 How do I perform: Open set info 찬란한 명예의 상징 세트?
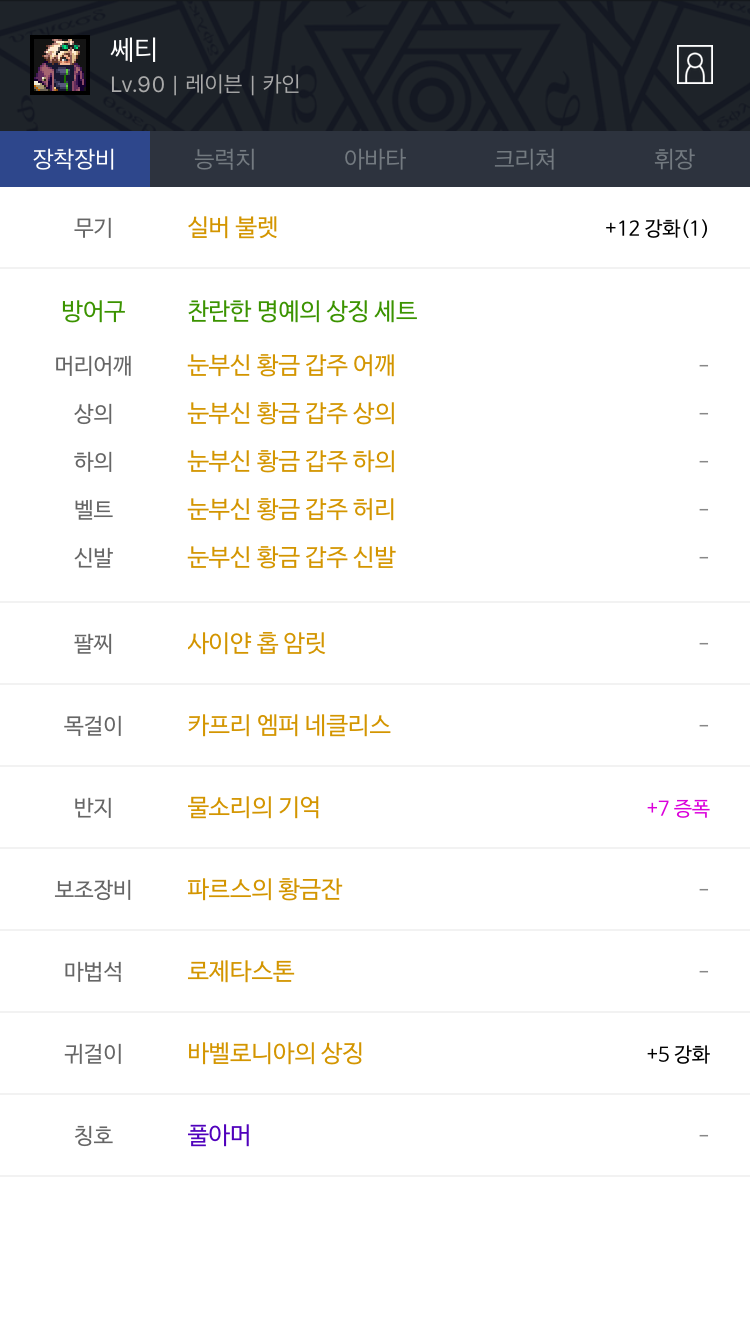[x=302, y=311]
